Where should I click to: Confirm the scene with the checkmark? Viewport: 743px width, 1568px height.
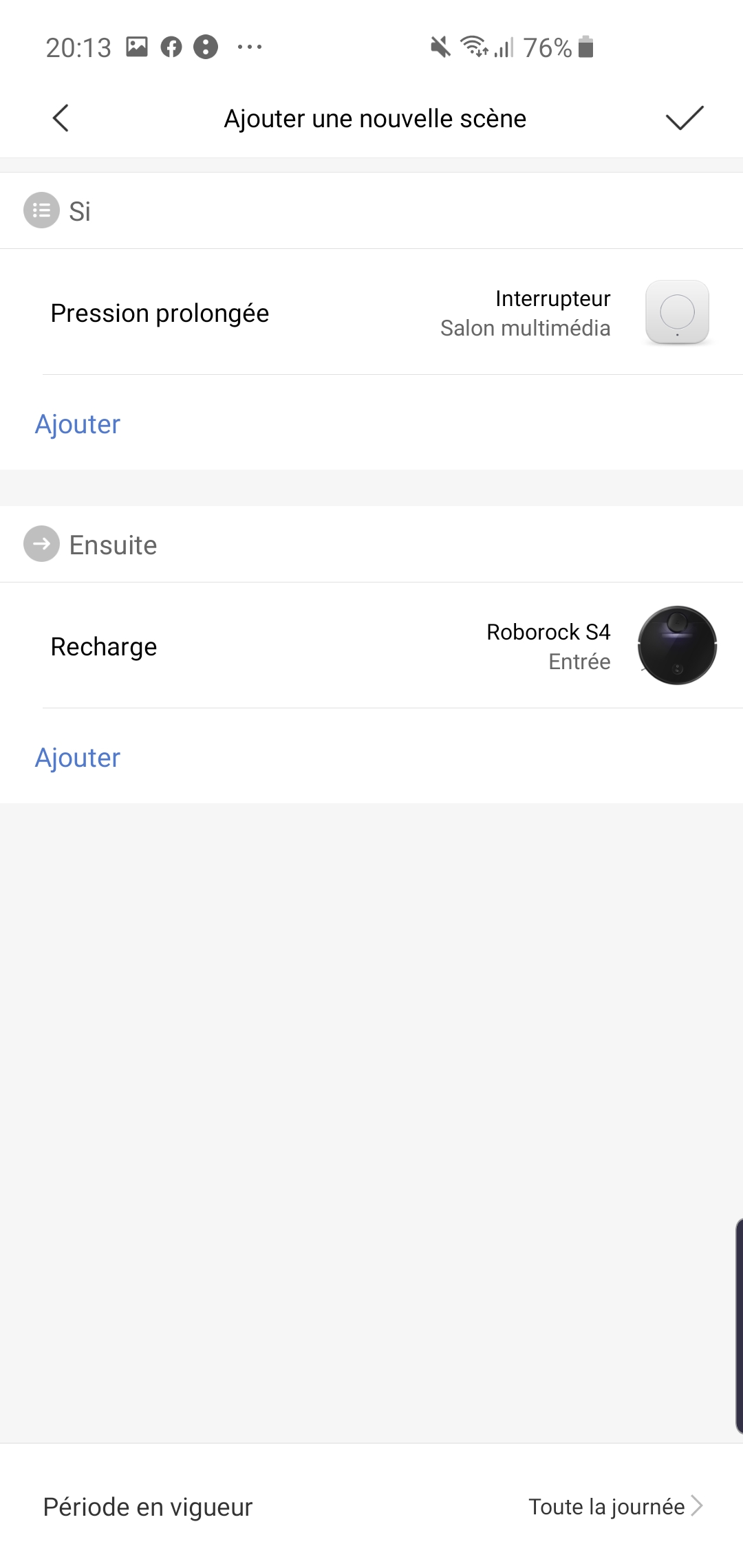click(x=685, y=118)
